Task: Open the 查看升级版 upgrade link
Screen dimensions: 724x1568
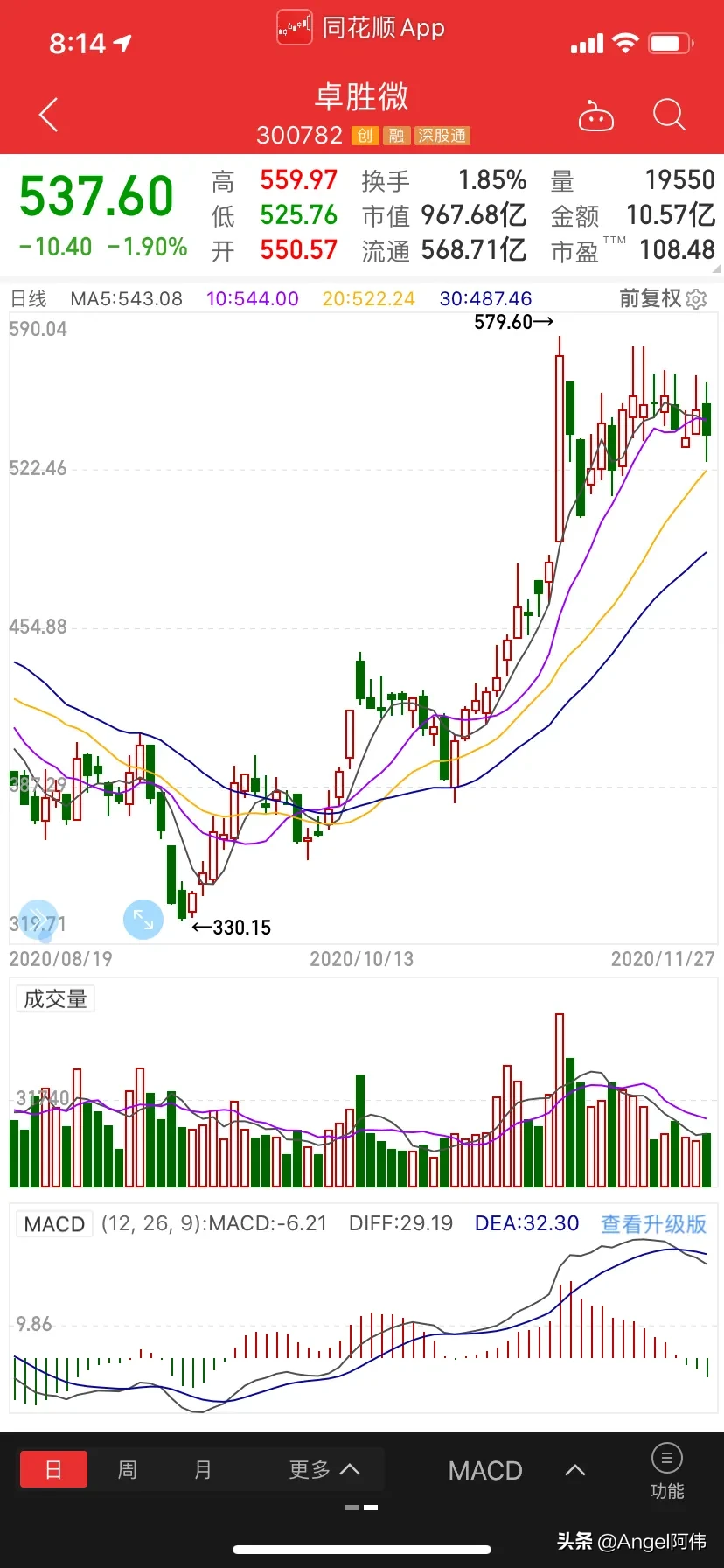Action: pos(652,1223)
